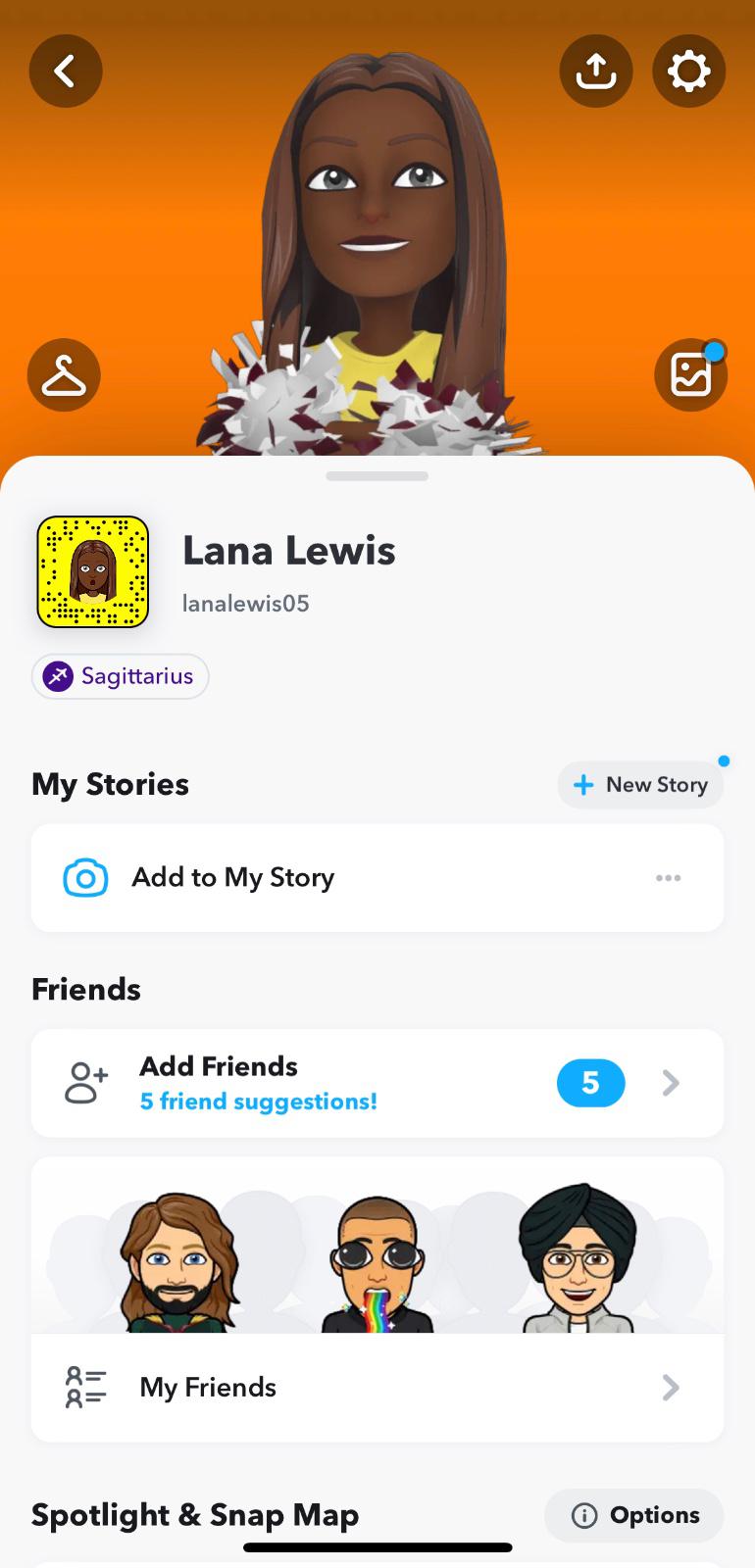Image resolution: width=755 pixels, height=1568 pixels.
Task: Open settings with the gear icon
Action: [x=688, y=71]
